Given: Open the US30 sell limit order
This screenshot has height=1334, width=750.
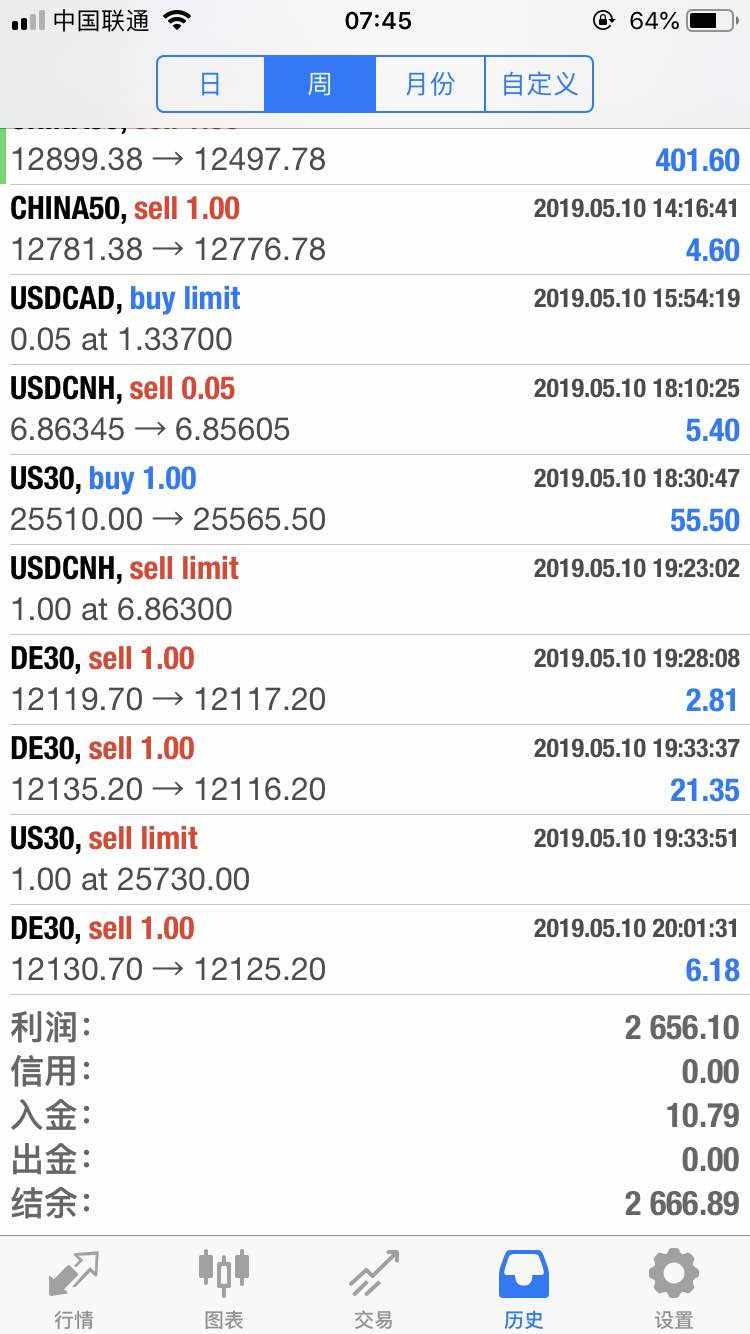Looking at the screenshot, I should (x=375, y=859).
